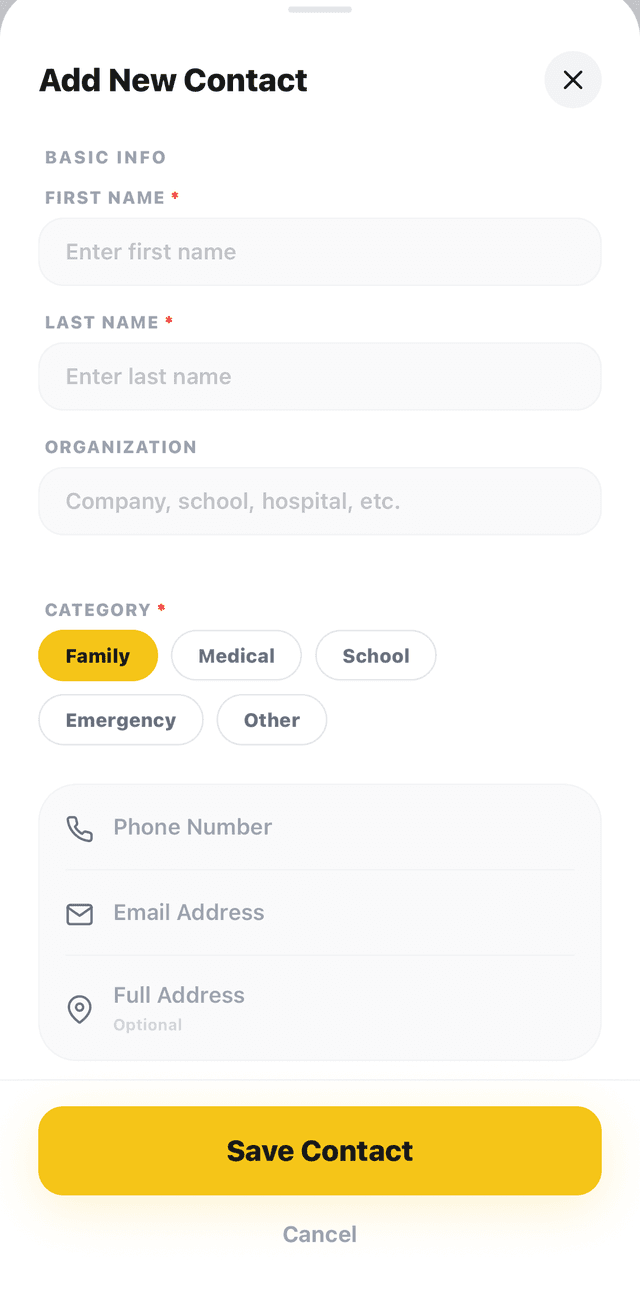Tap the Phone Number field
This screenshot has width=640, height=1302.
click(320, 828)
